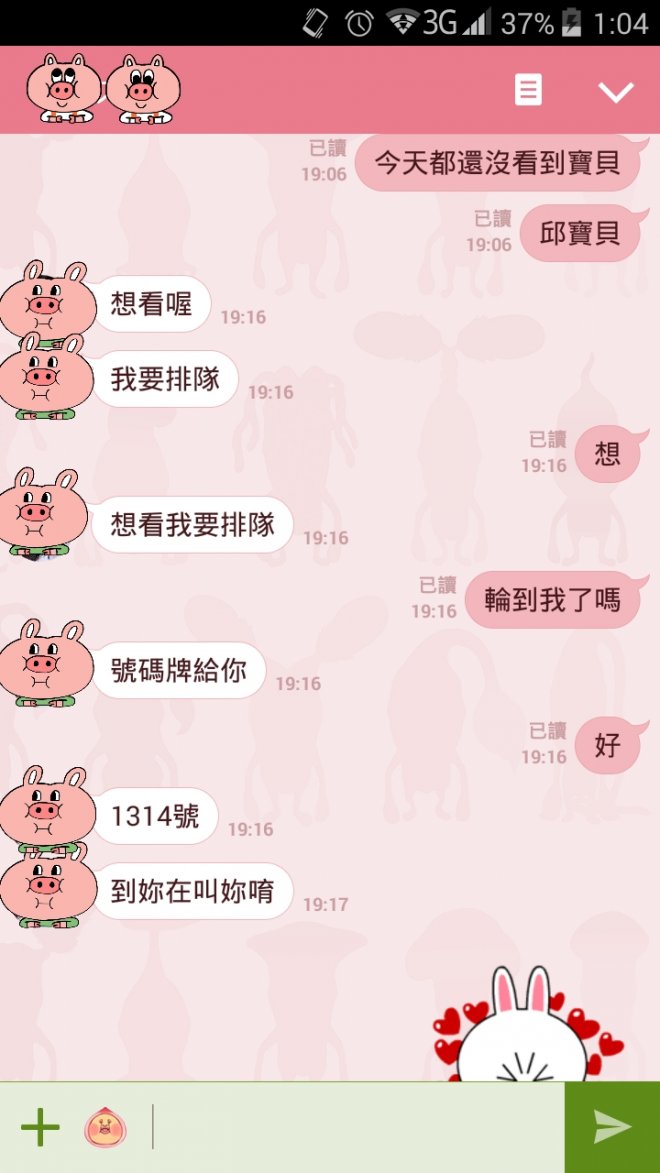660x1173 pixels.
Task: Open the sticker and emoji picker
Action: 104,1128
